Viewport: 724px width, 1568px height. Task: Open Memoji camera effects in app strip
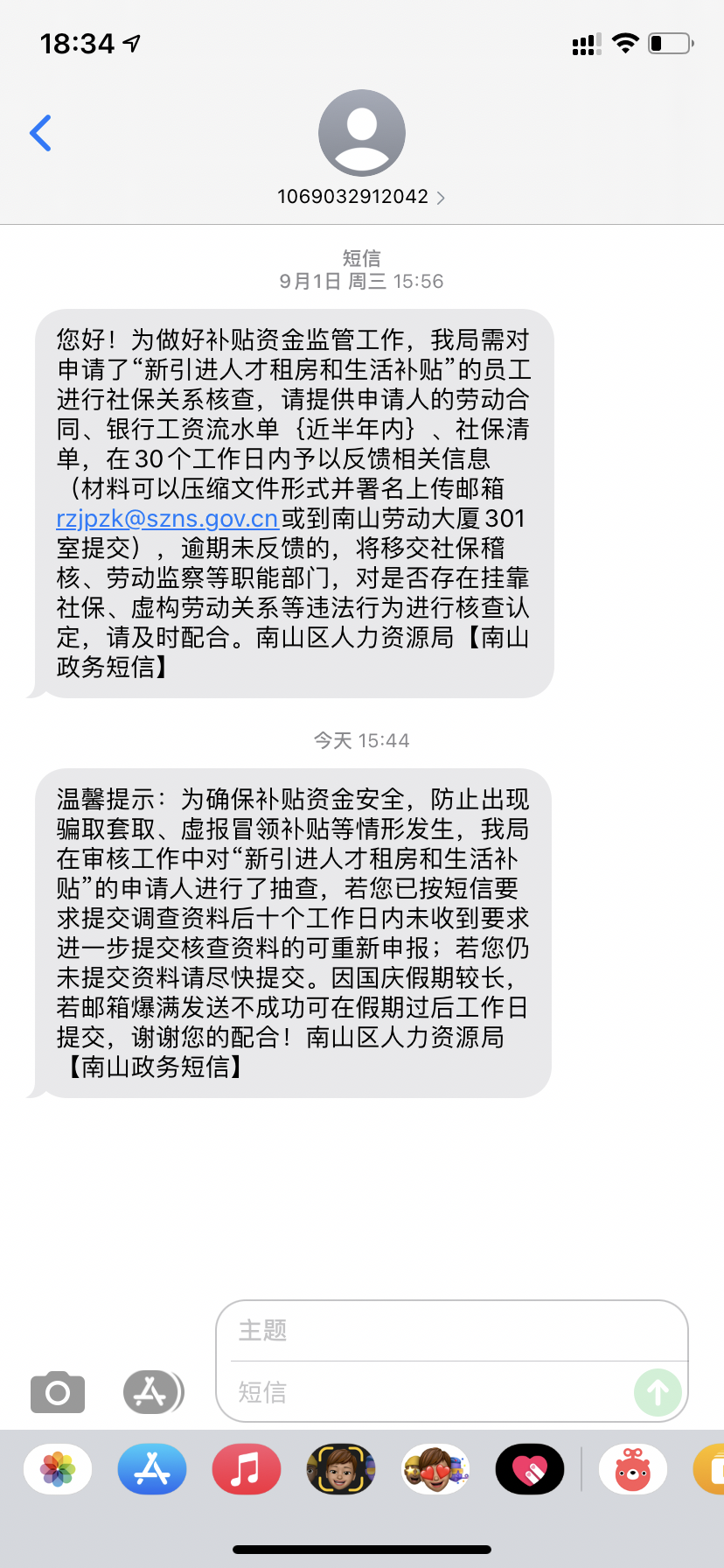click(341, 1468)
